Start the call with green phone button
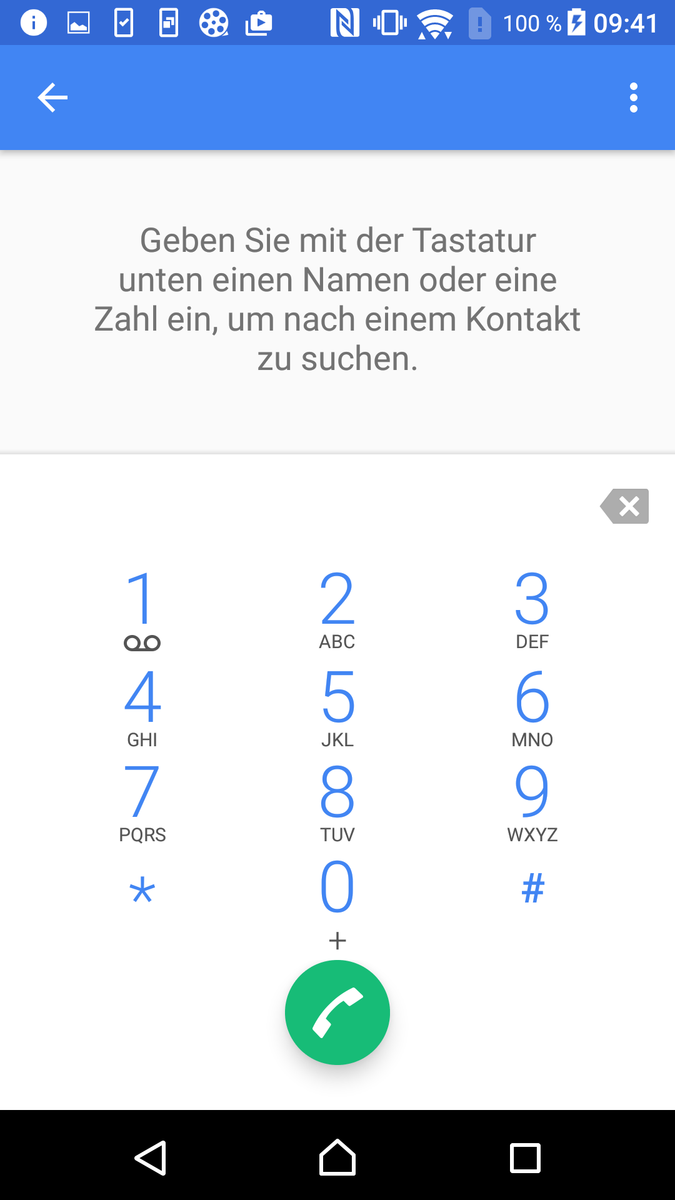This screenshot has height=1200, width=675. click(x=337, y=1012)
